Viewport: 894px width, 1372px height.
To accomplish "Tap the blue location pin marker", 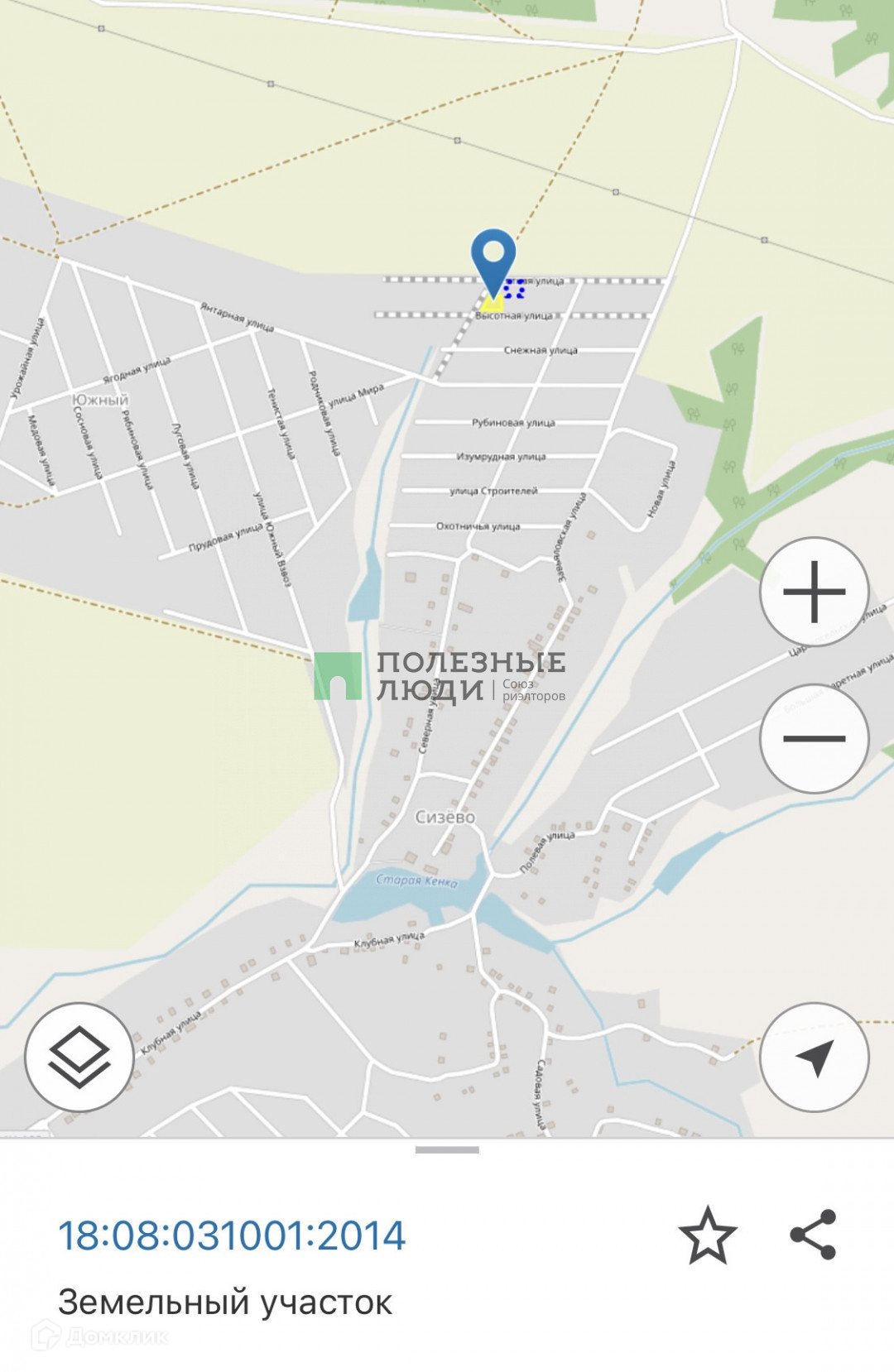I will [x=493, y=257].
